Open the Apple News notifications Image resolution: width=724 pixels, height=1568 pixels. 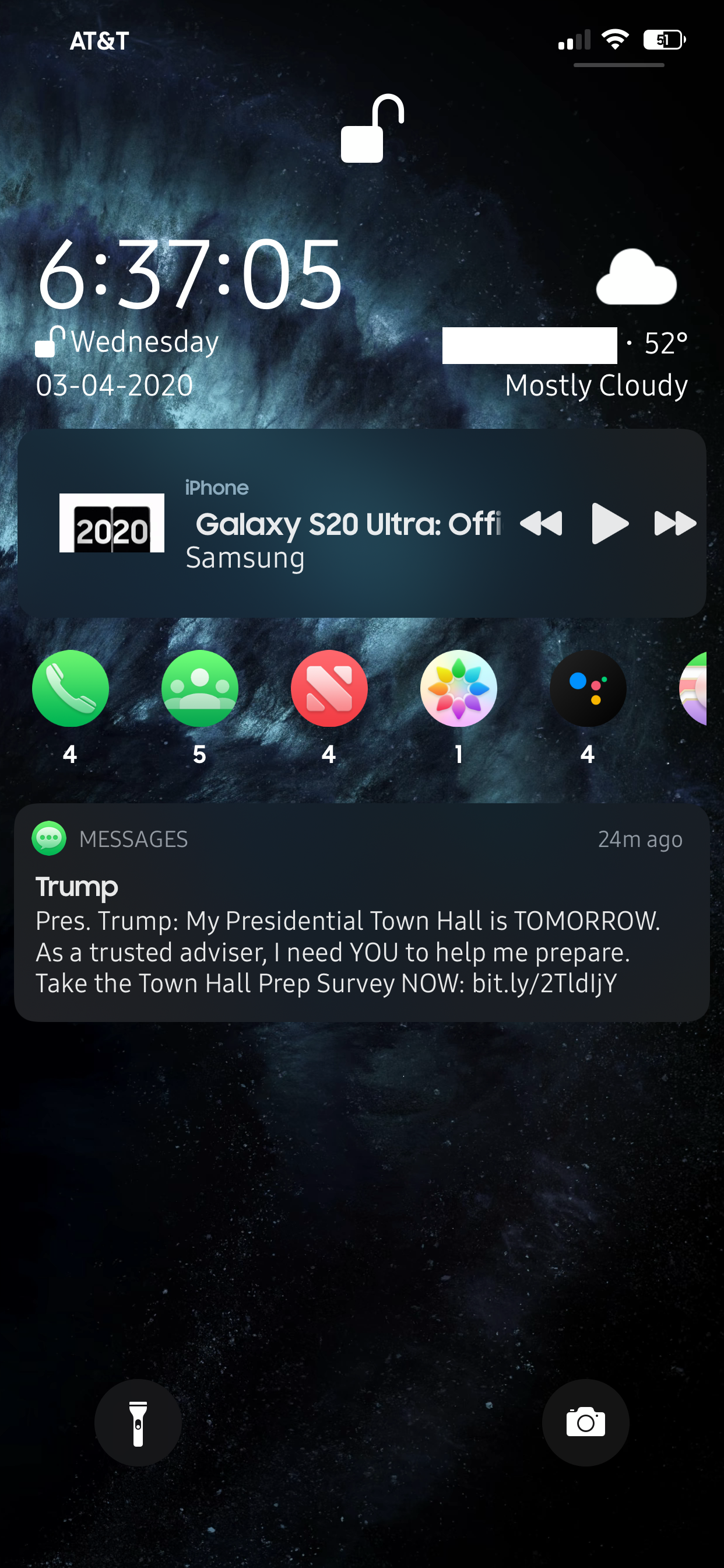[x=329, y=688]
